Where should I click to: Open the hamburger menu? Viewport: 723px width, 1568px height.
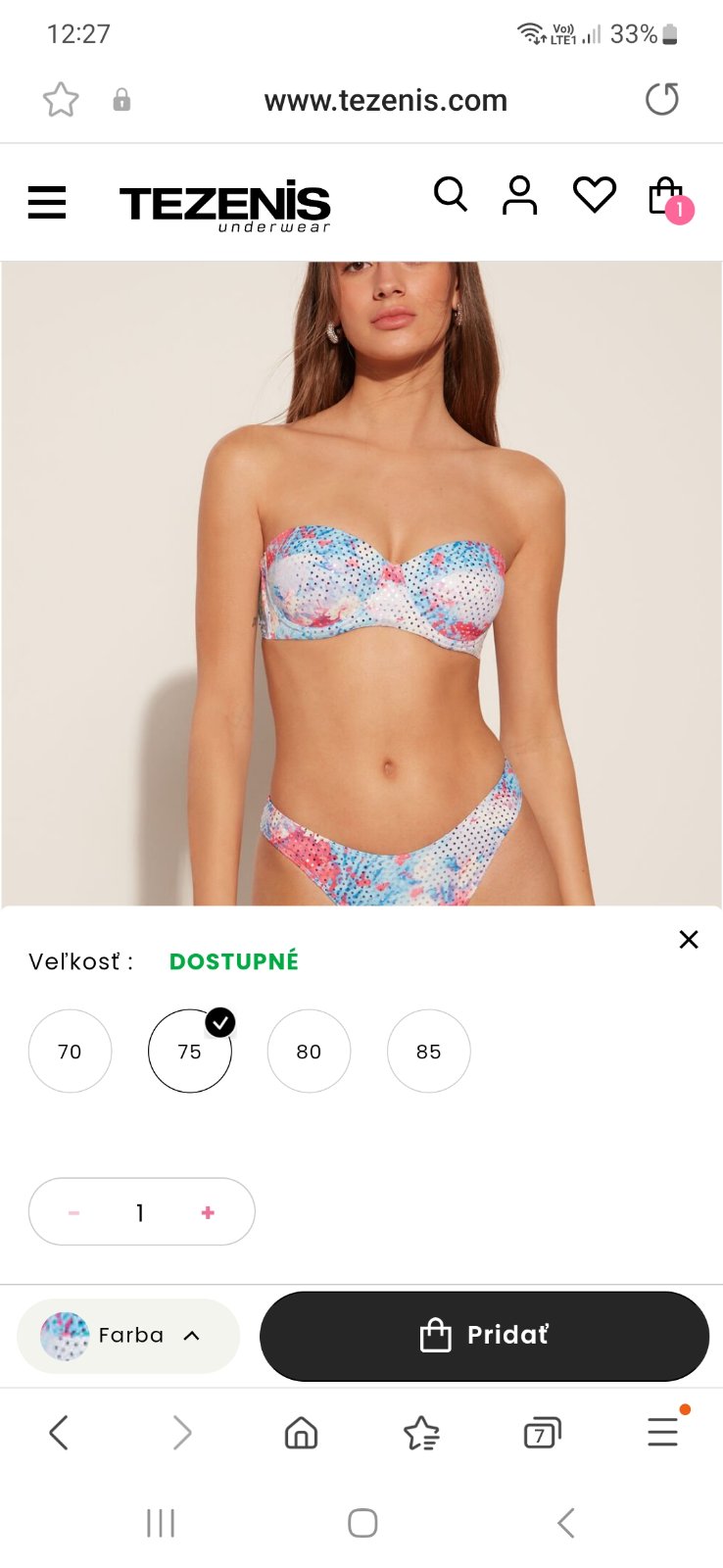tap(47, 203)
